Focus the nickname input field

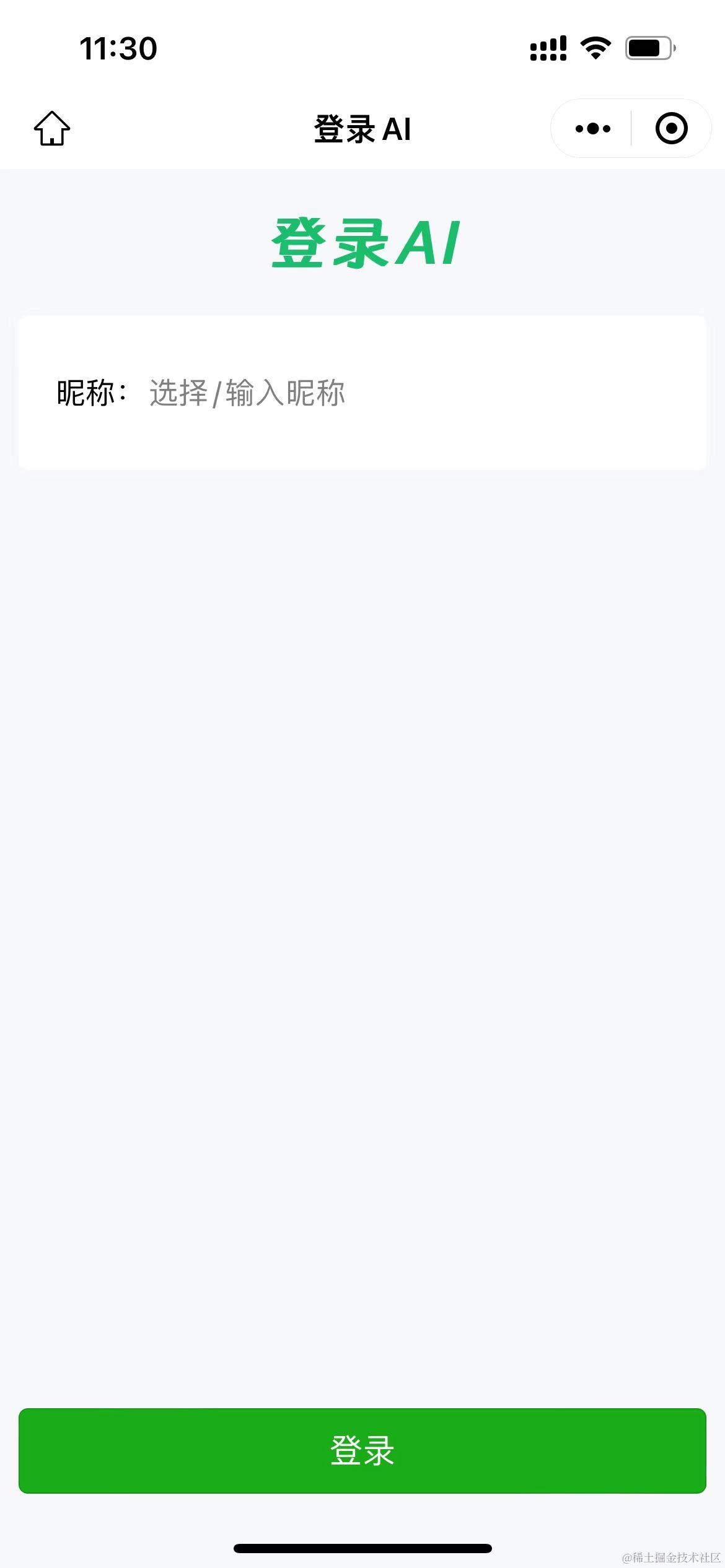click(x=409, y=393)
